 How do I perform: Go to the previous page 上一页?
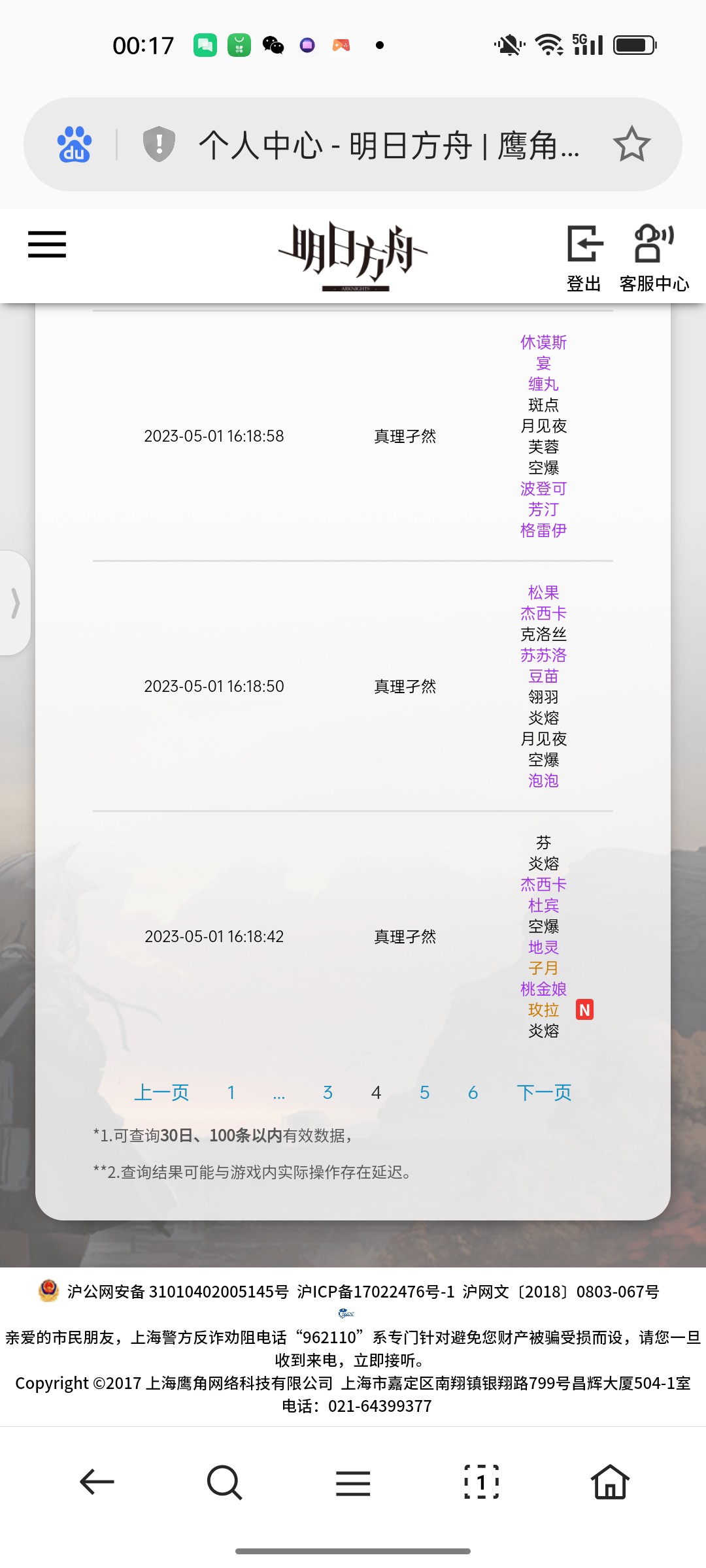(x=161, y=1092)
